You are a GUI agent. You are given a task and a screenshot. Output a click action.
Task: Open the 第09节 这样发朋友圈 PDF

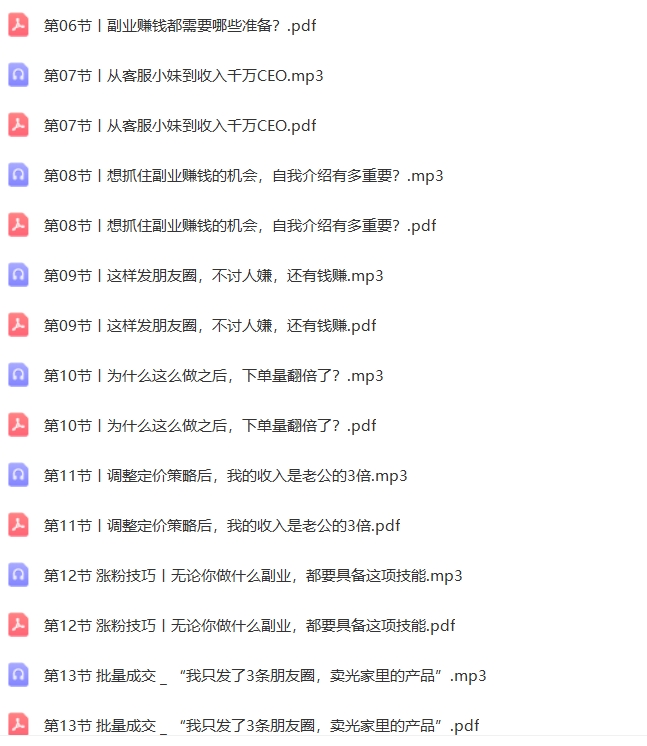pyautogui.click(x=210, y=326)
